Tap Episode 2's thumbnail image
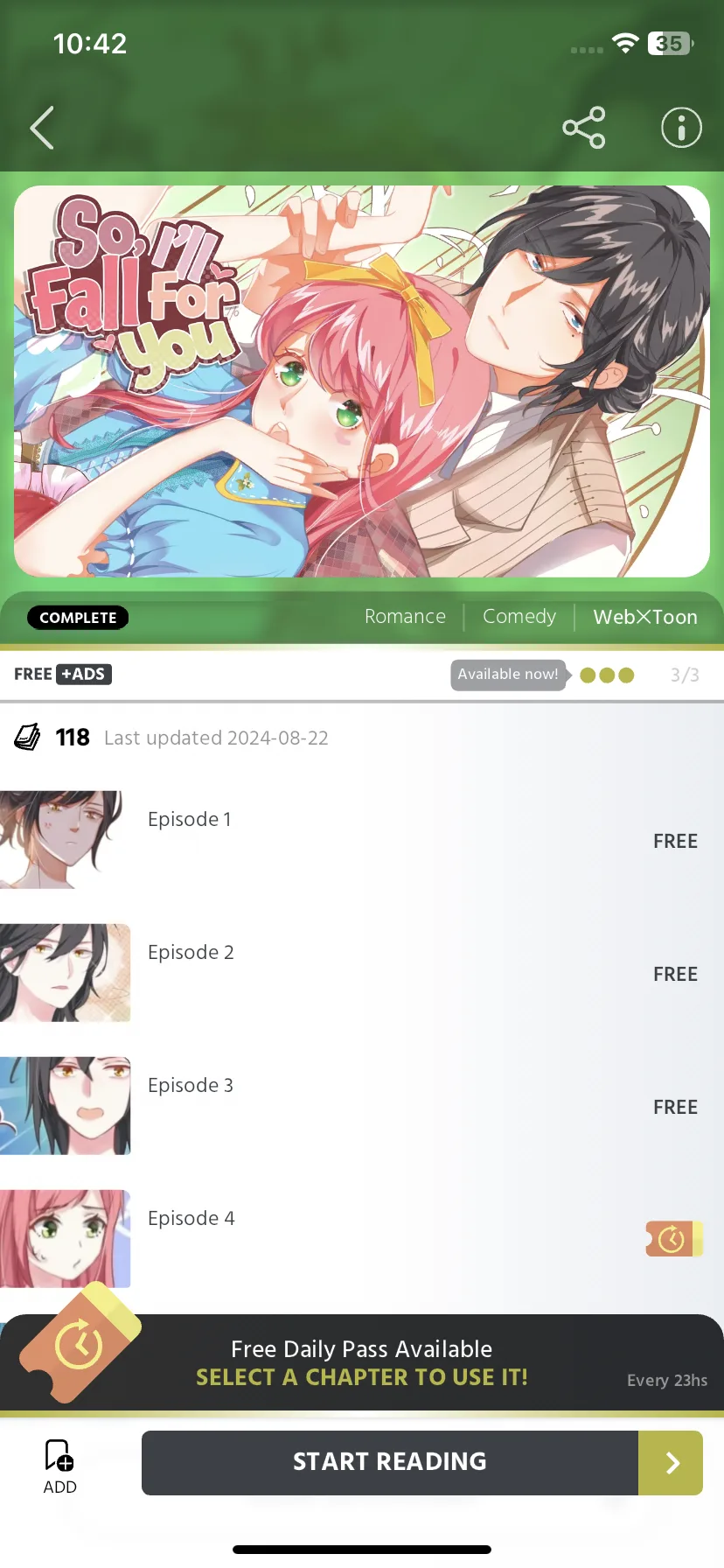 point(66,972)
